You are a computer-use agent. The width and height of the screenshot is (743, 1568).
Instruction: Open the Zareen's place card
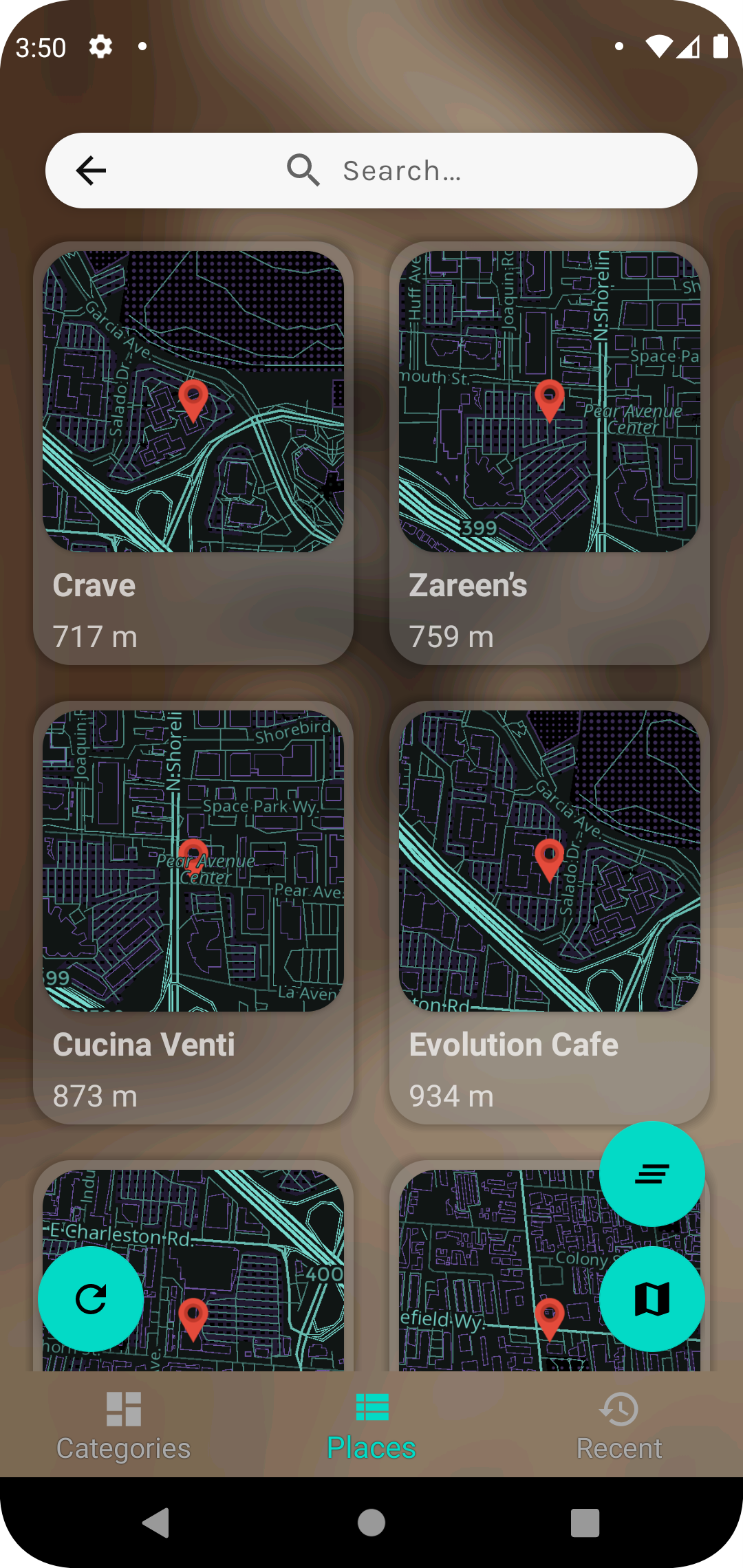click(549, 454)
